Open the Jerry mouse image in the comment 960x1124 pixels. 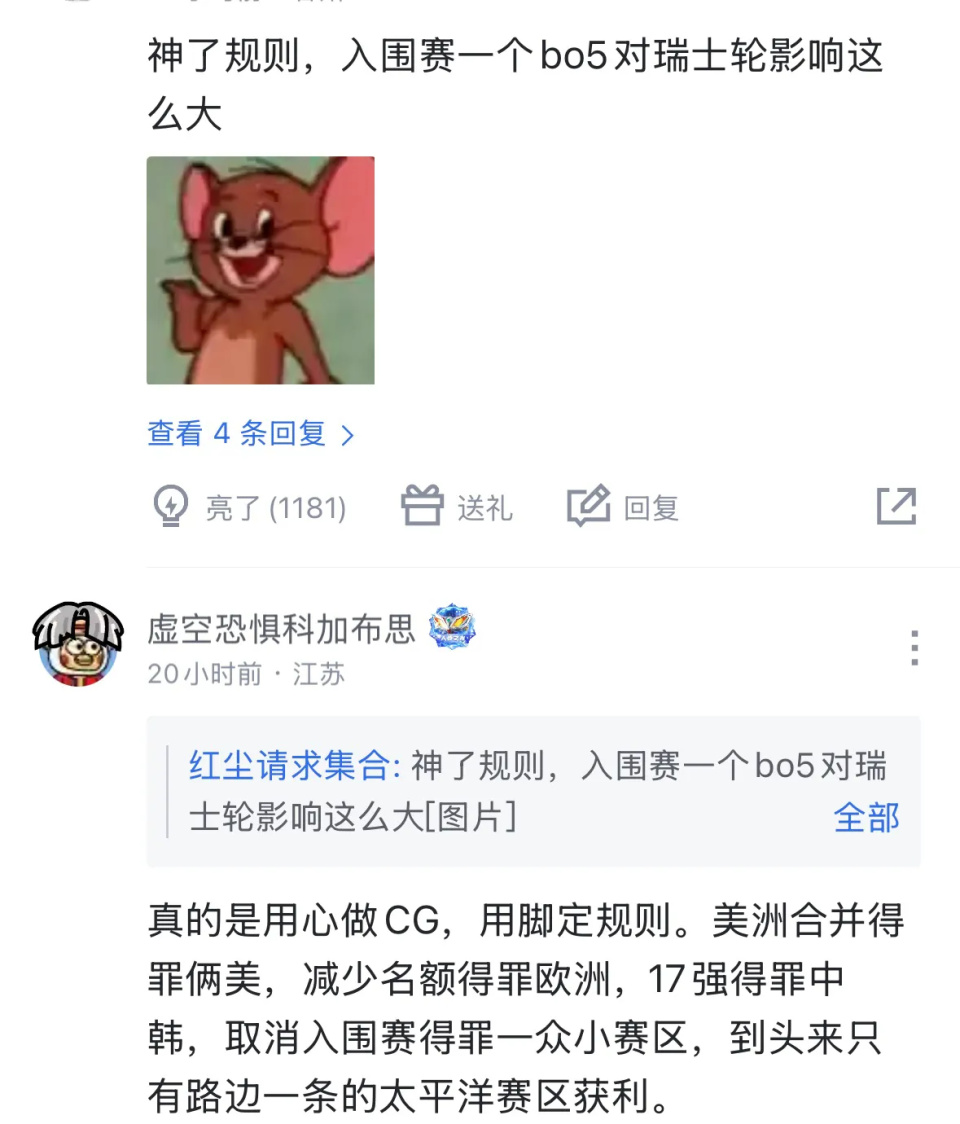[x=260, y=270]
